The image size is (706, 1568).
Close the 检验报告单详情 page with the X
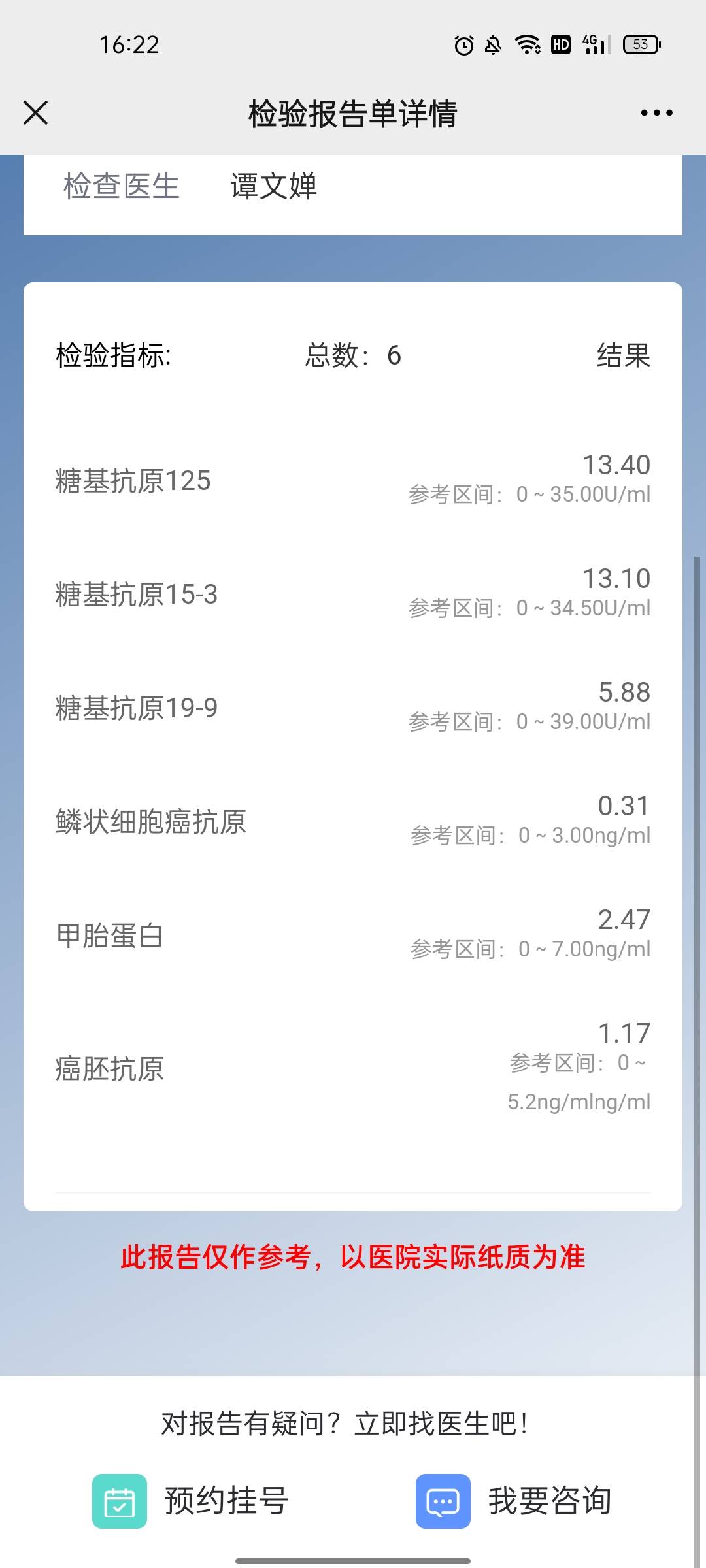[35, 112]
